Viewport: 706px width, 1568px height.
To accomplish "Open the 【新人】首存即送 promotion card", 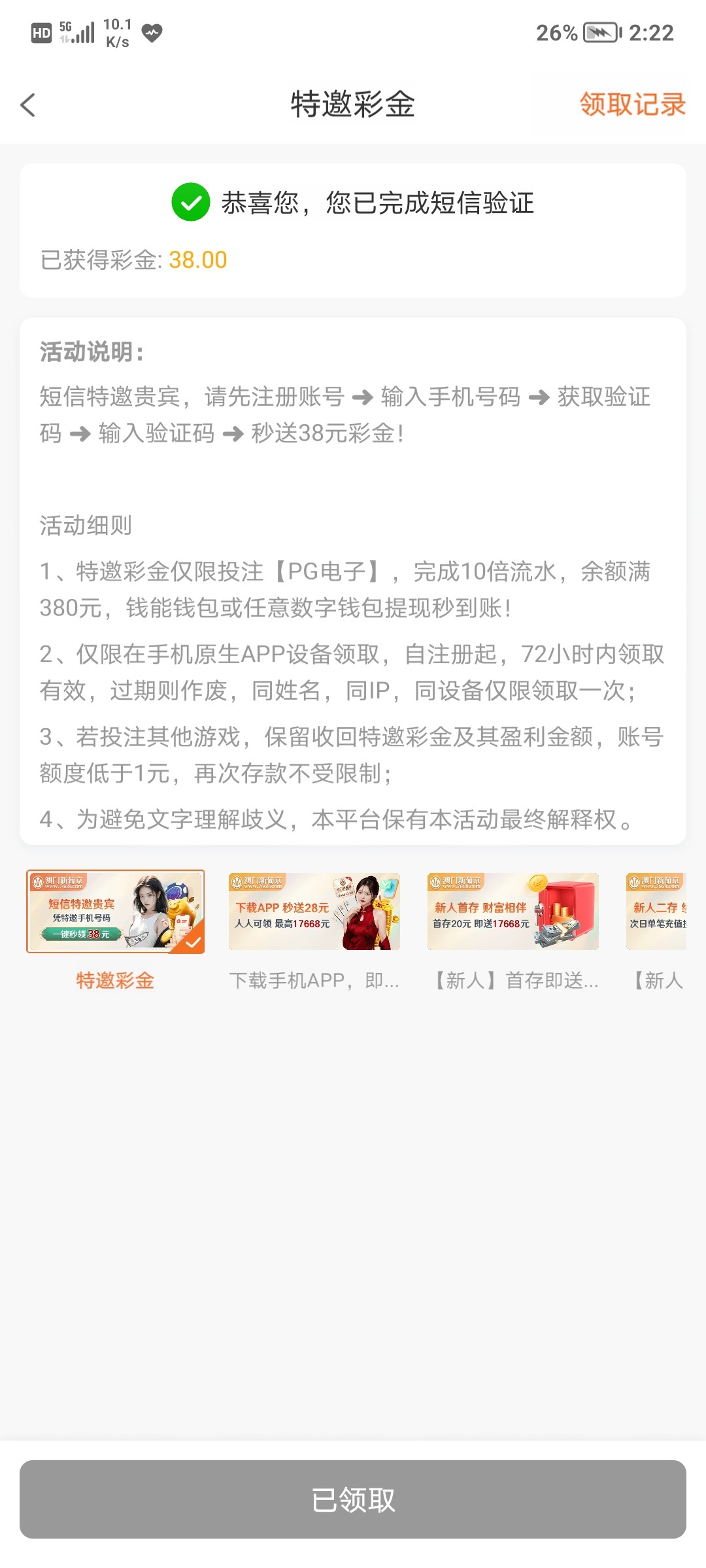I will click(x=513, y=912).
